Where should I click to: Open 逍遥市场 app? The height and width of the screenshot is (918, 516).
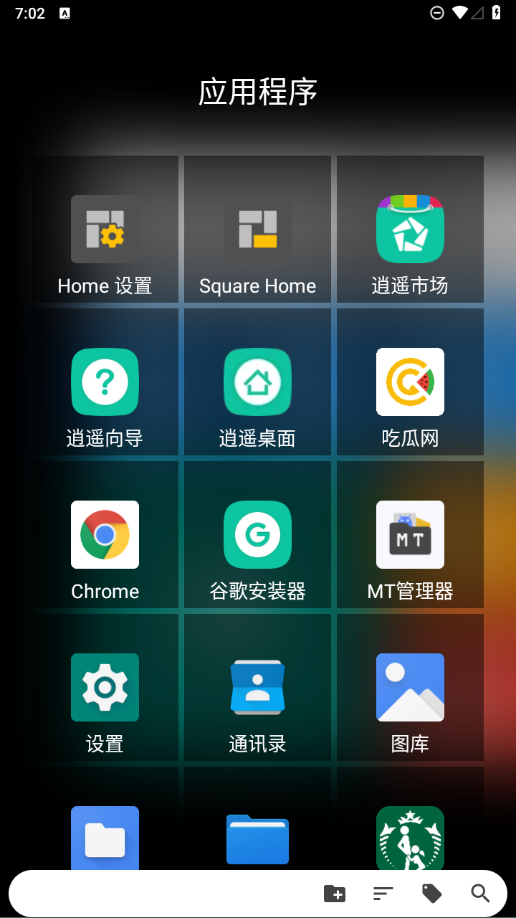(410, 229)
